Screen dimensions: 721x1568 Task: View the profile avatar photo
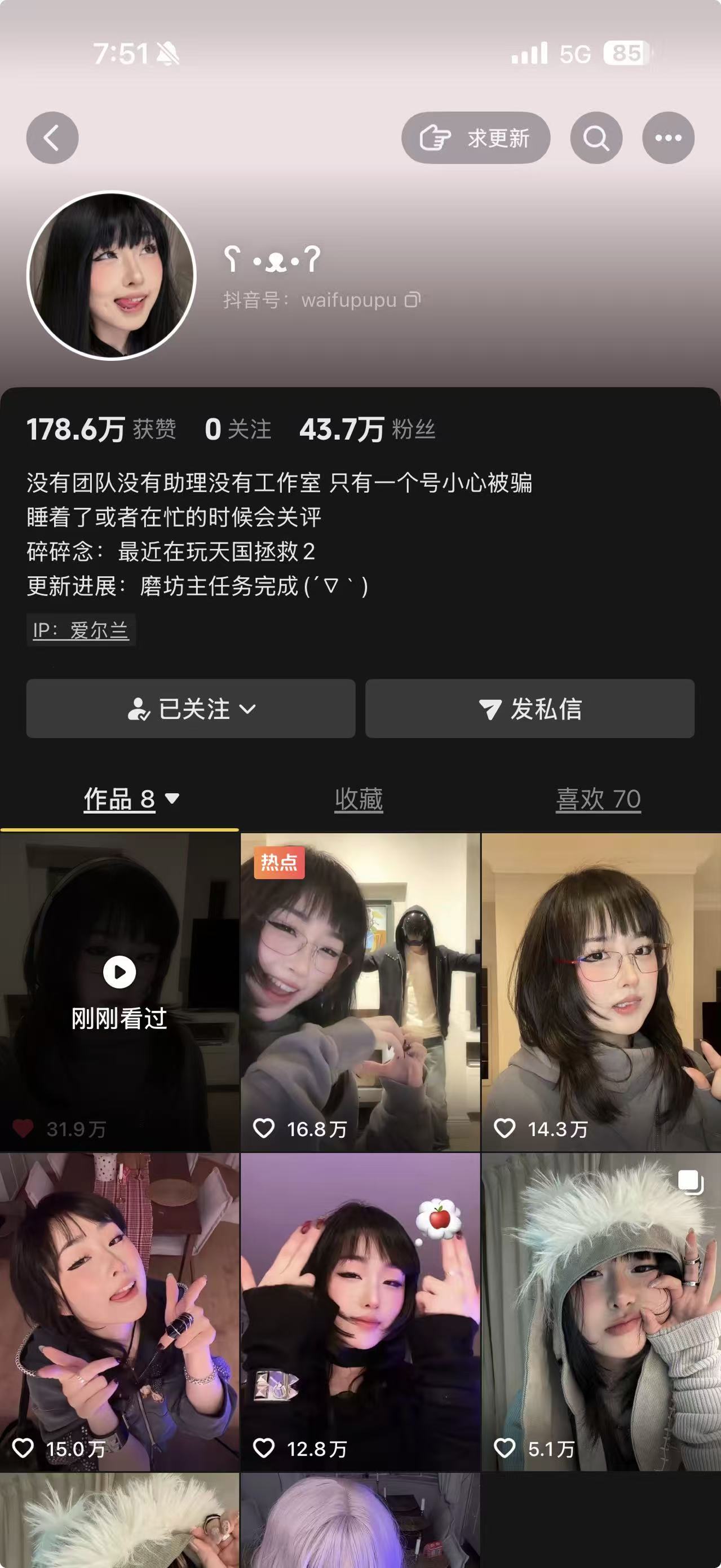tap(112, 276)
